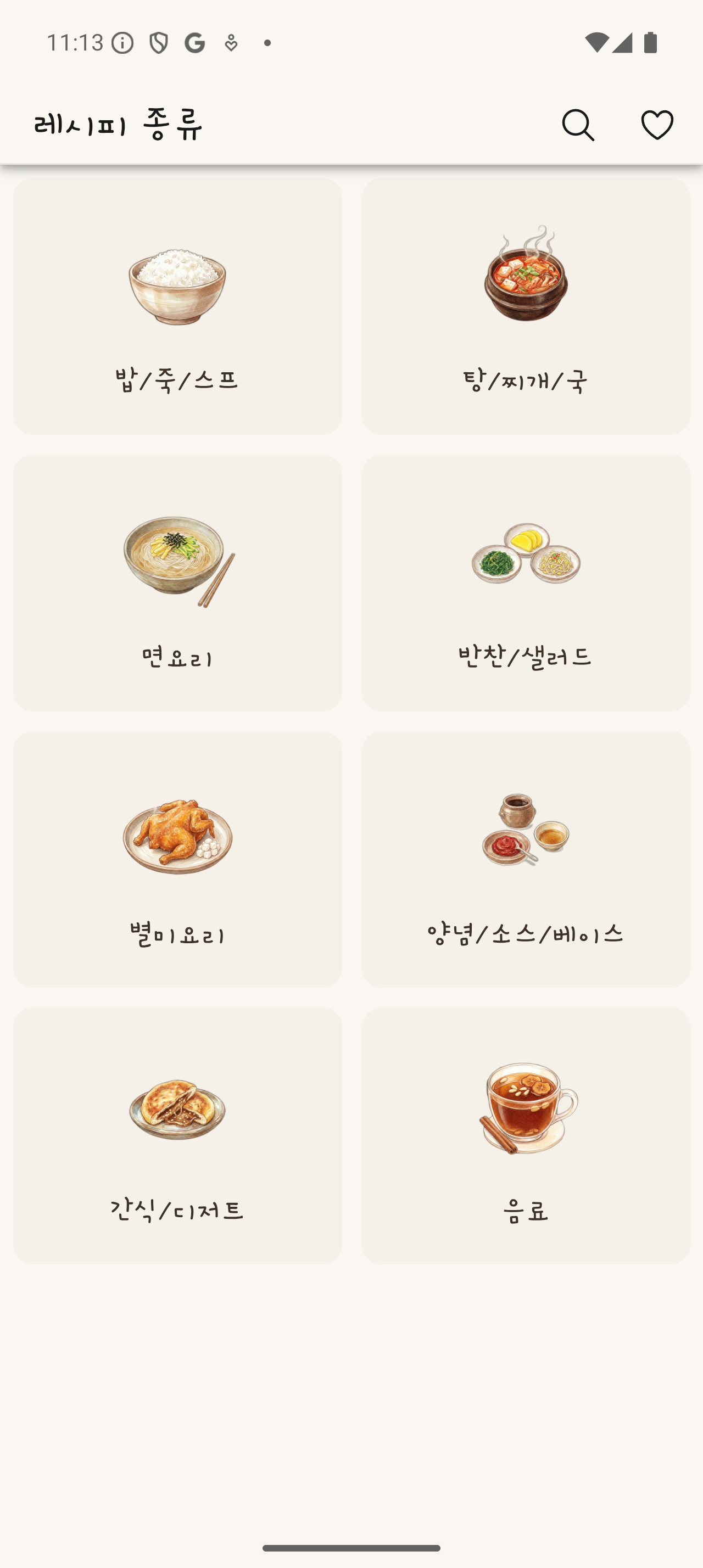This screenshot has width=703, height=1568.
Task: Open favorites with the heart icon
Action: point(657,125)
